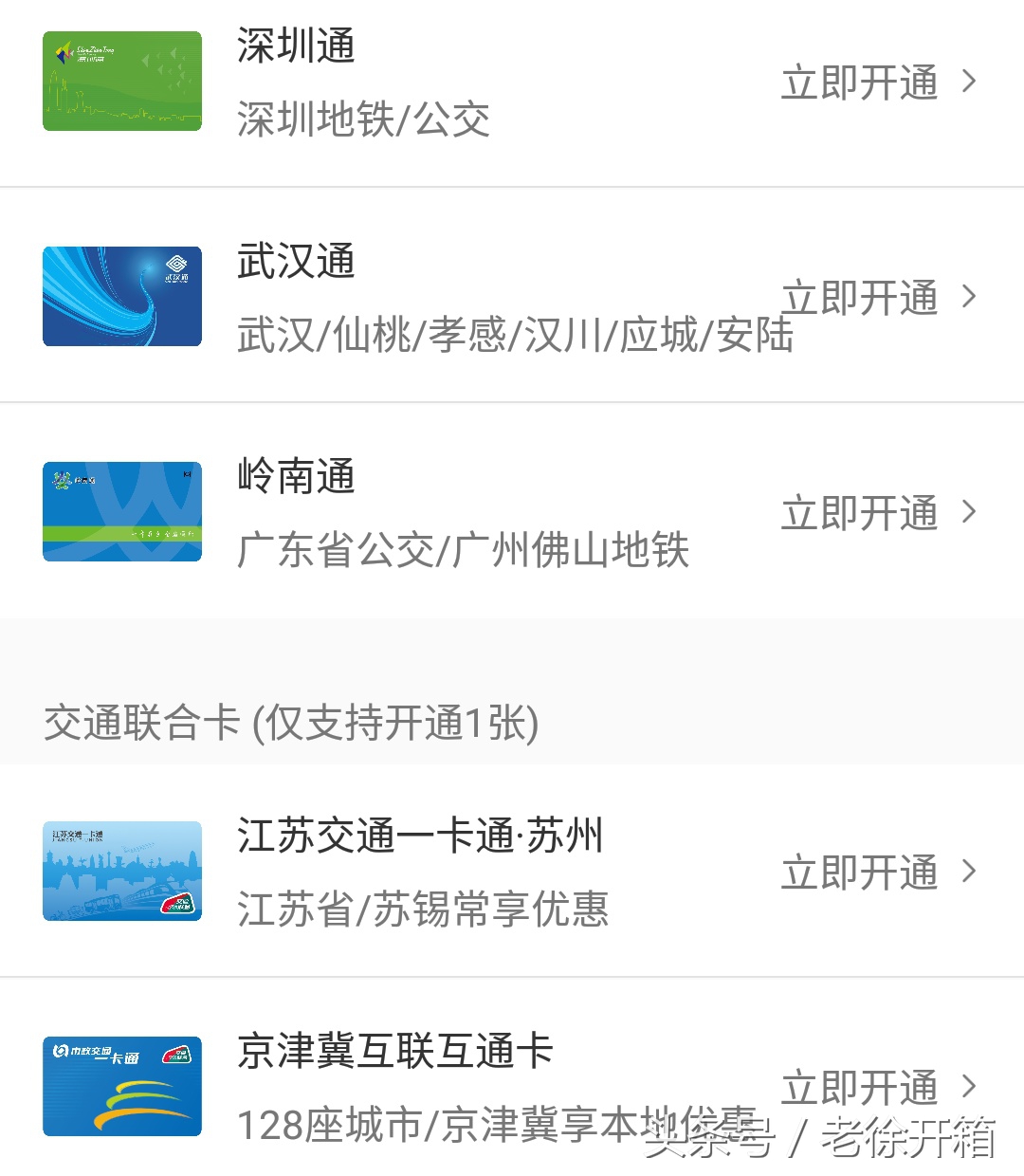This screenshot has height=1176, width=1024.
Task: Click the red union logo on the 苏州 card
Action: point(180,903)
